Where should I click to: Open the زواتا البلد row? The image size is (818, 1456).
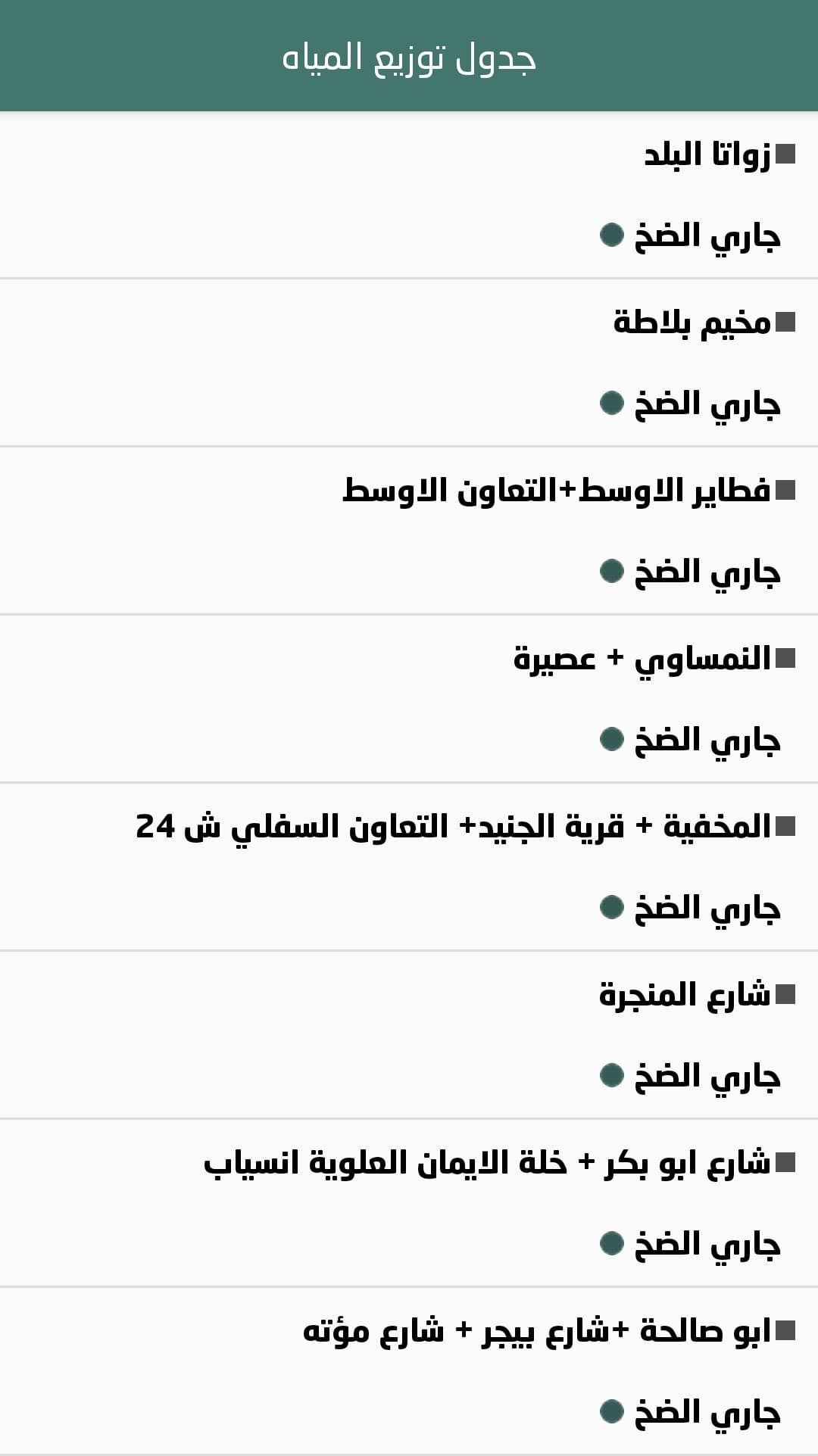tap(707, 154)
